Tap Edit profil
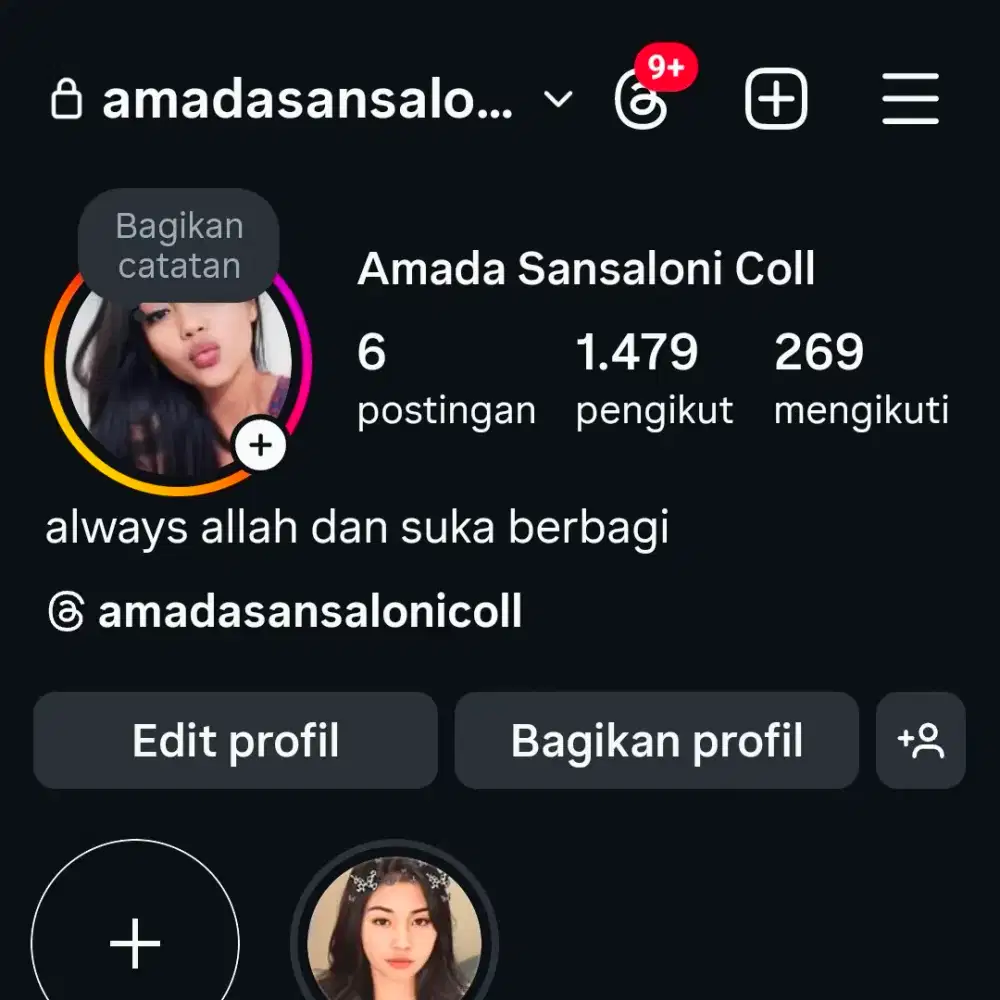 [x=235, y=741]
